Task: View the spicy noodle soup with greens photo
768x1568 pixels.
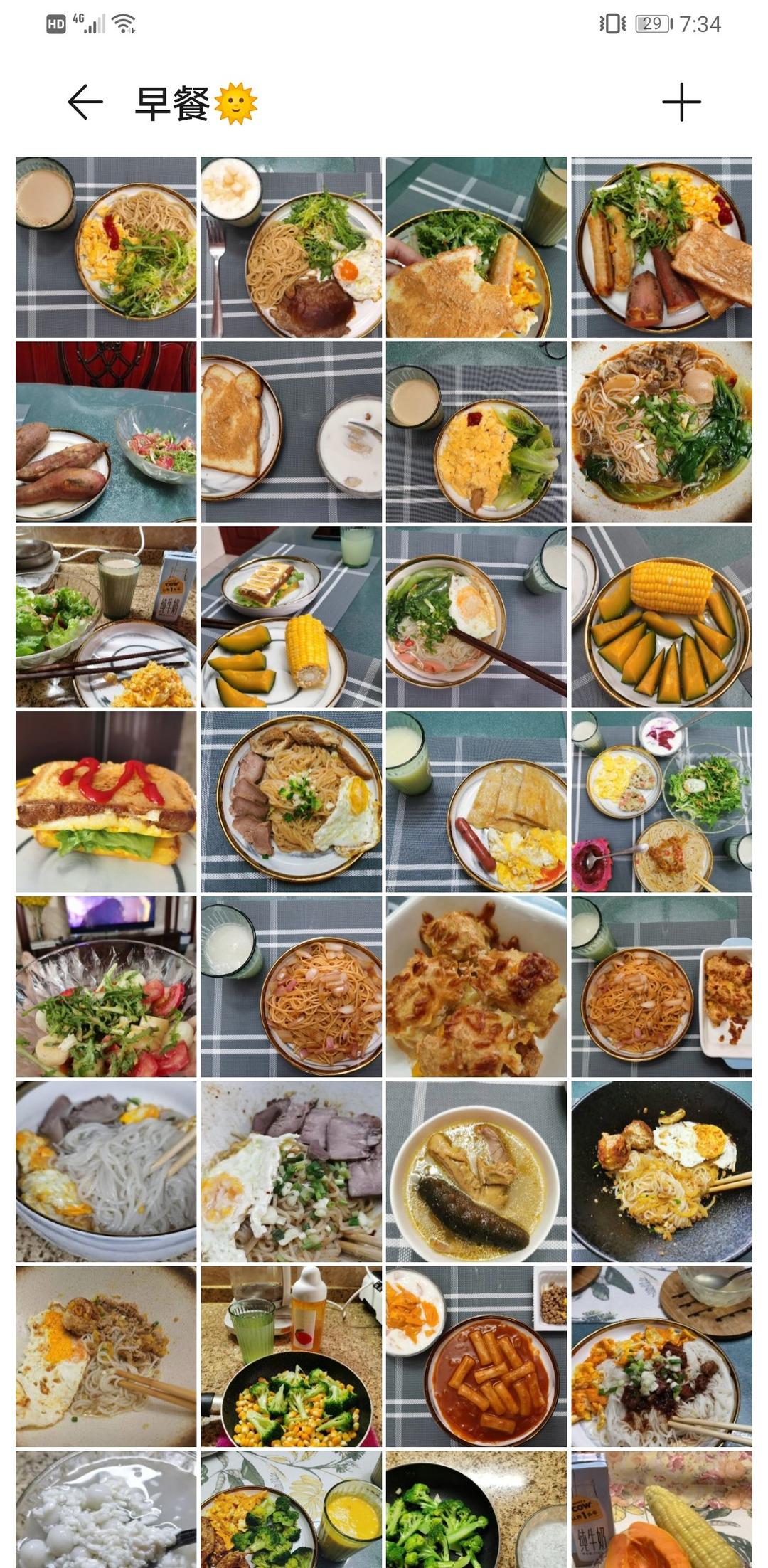Action: coord(661,432)
